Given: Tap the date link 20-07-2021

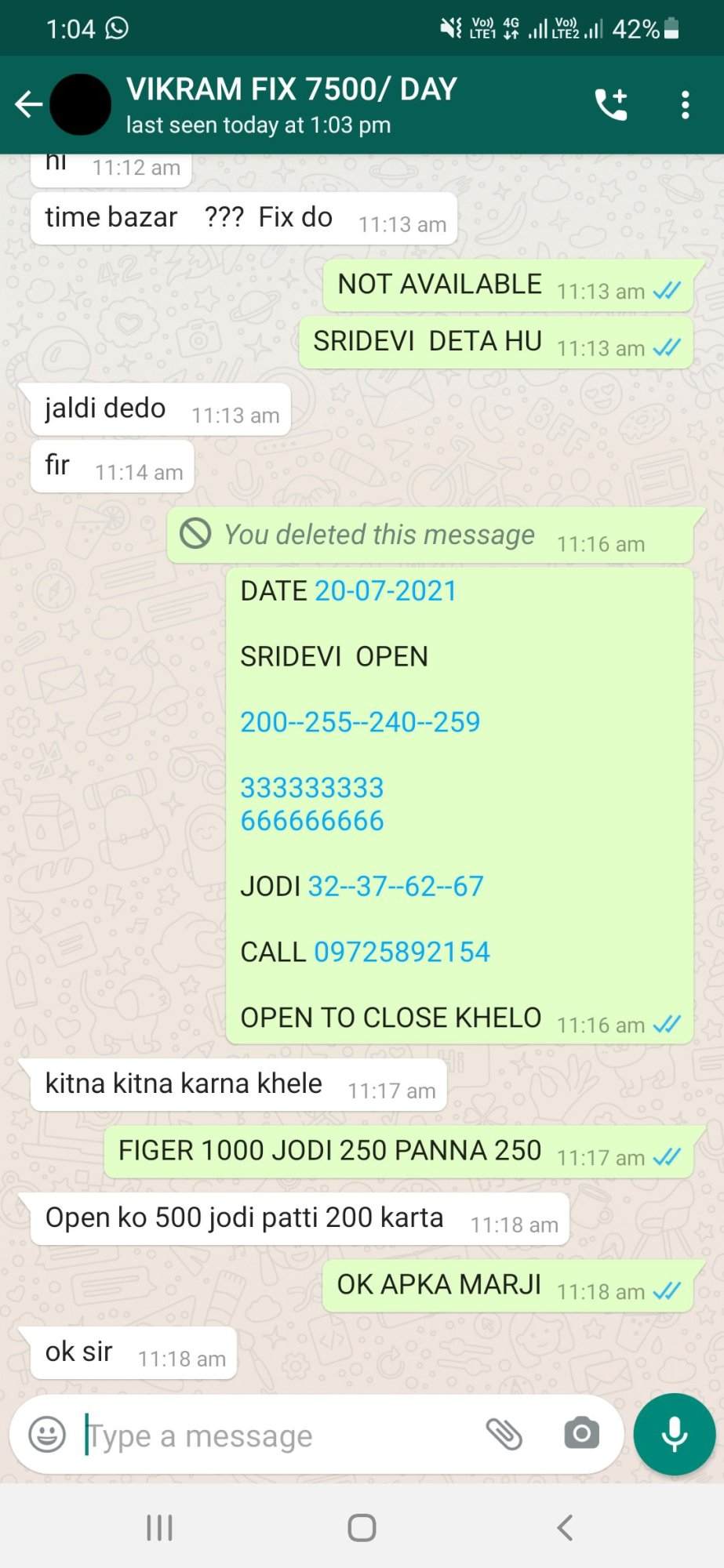Looking at the screenshot, I should (x=385, y=591).
